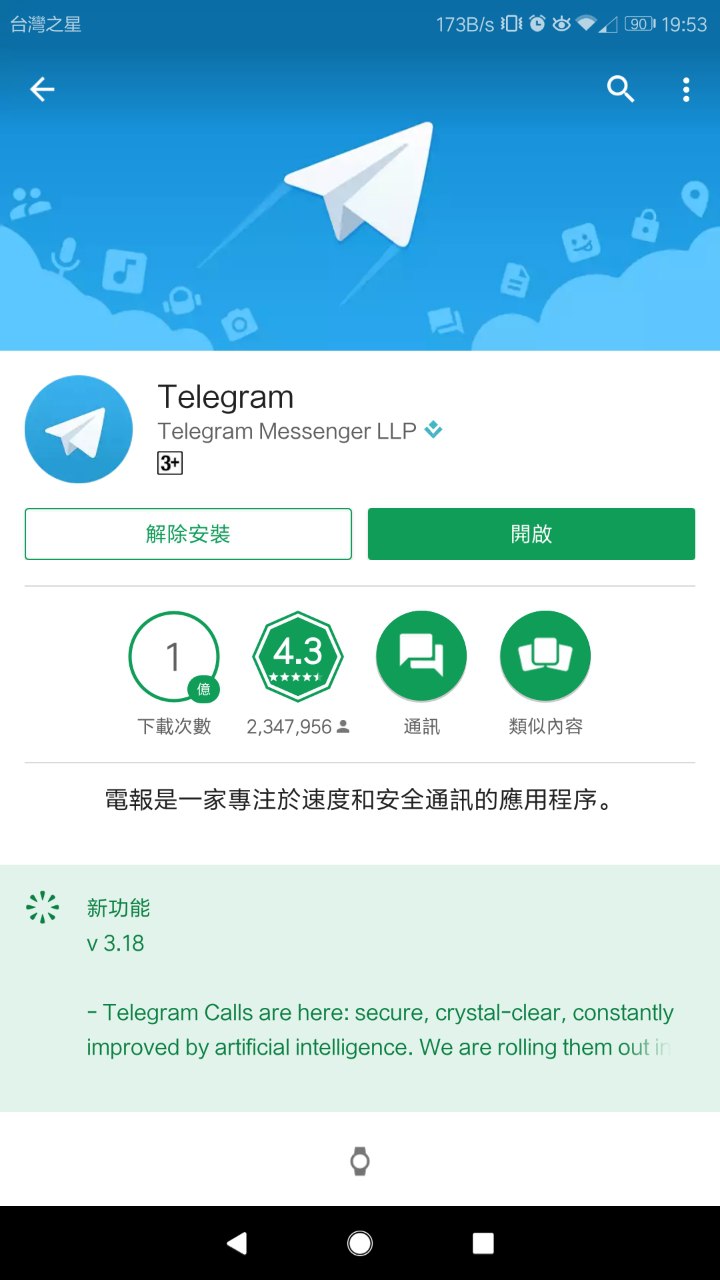
Task: Open the Telegram Messenger LLP developer page
Action: tap(287, 431)
